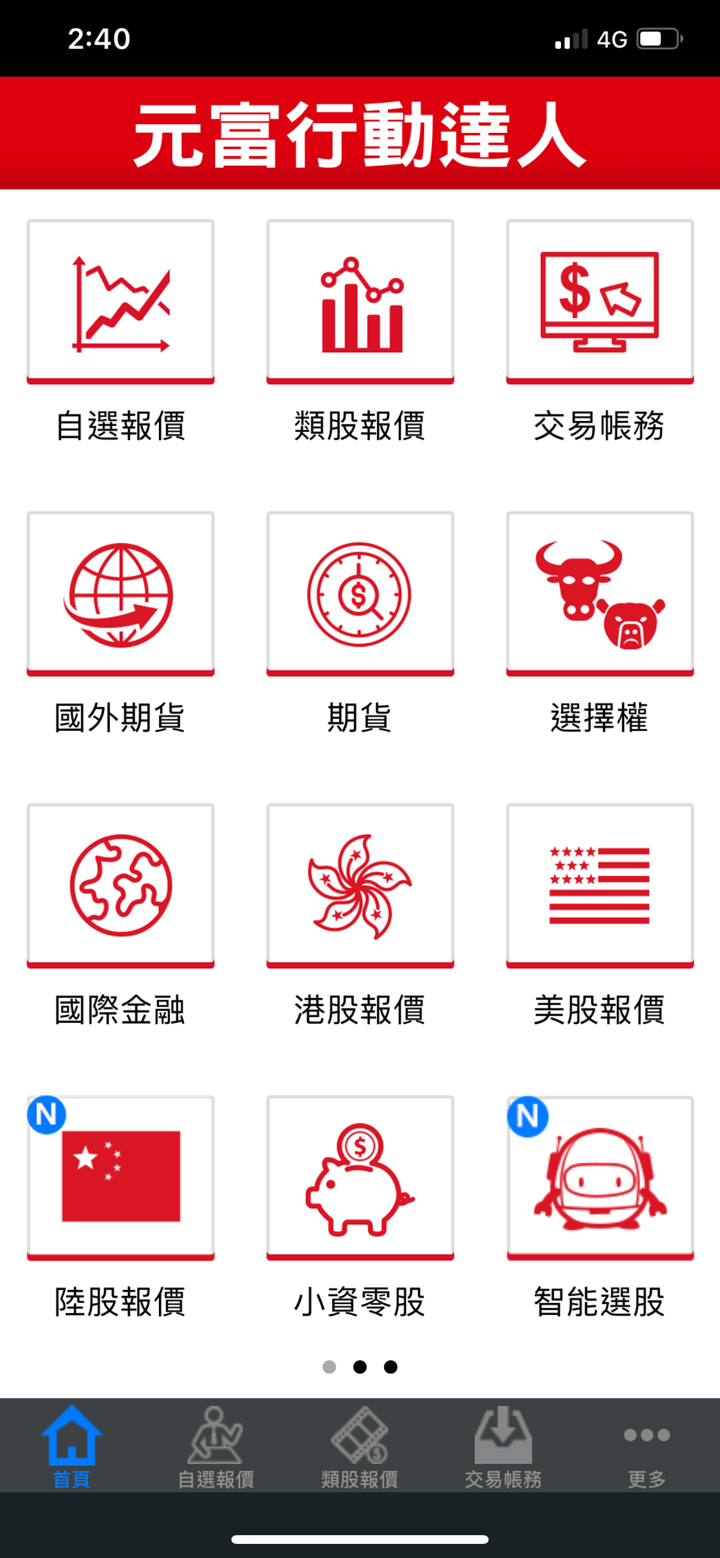Open 國際金融 international finance
Screen dimensions: 720x1558
pyautogui.click(x=120, y=886)
